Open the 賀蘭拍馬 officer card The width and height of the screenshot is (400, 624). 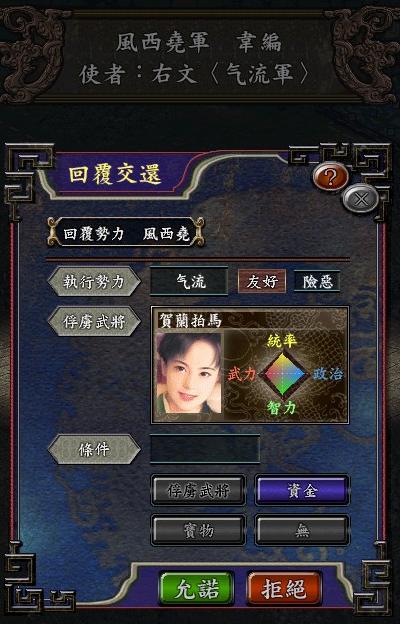coord(250,365)
